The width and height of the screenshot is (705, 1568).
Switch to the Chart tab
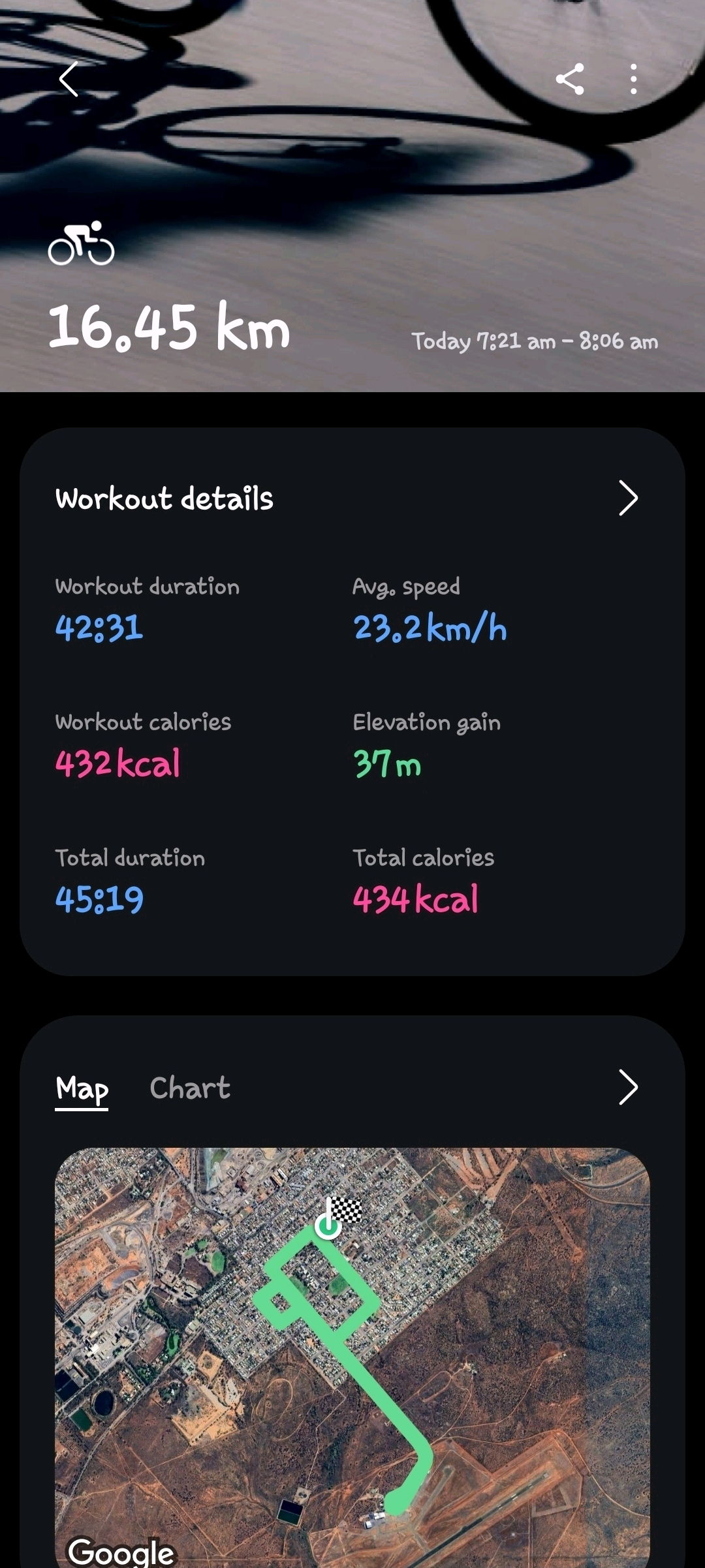[x=189, y=1088]
